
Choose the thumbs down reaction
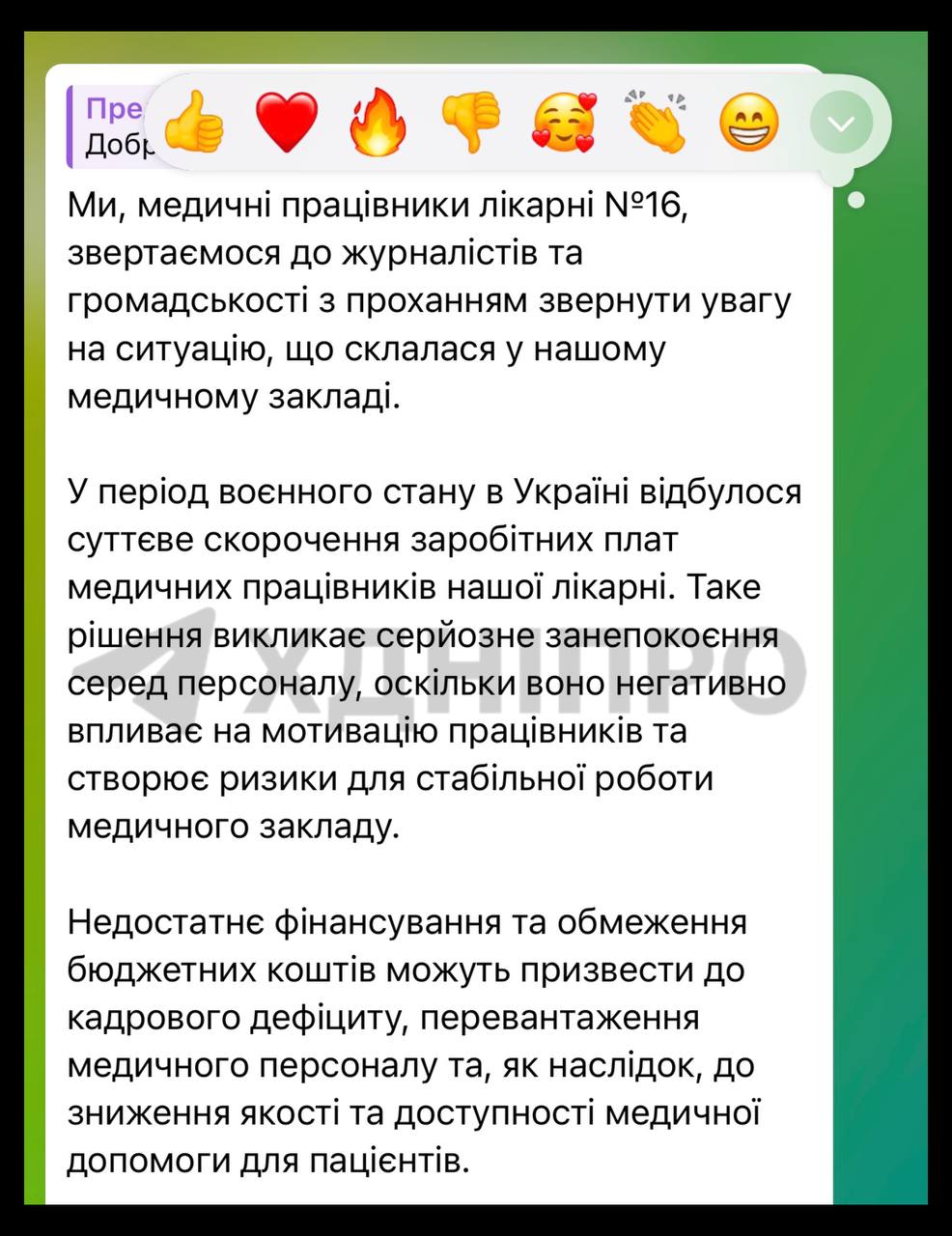pyautogui.click(x=471, y=124)
